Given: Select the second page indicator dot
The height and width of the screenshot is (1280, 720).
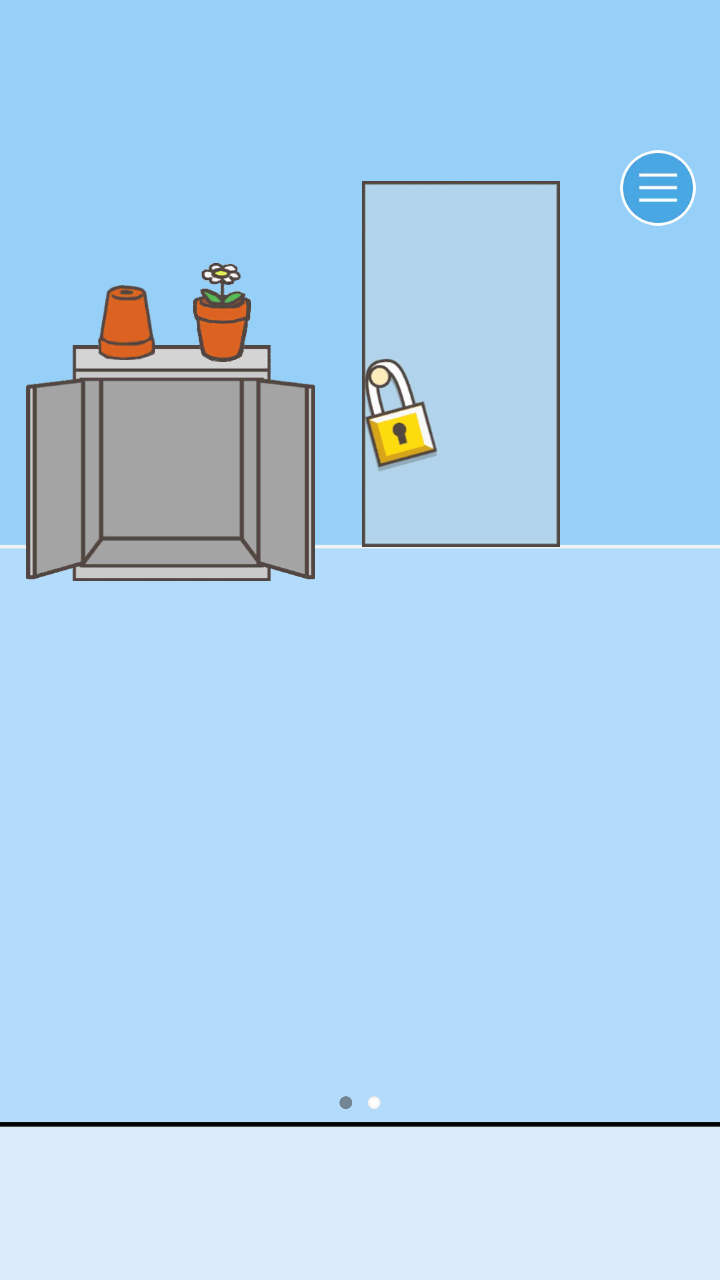Looking at the screenshot, I should click(374, 1102).
